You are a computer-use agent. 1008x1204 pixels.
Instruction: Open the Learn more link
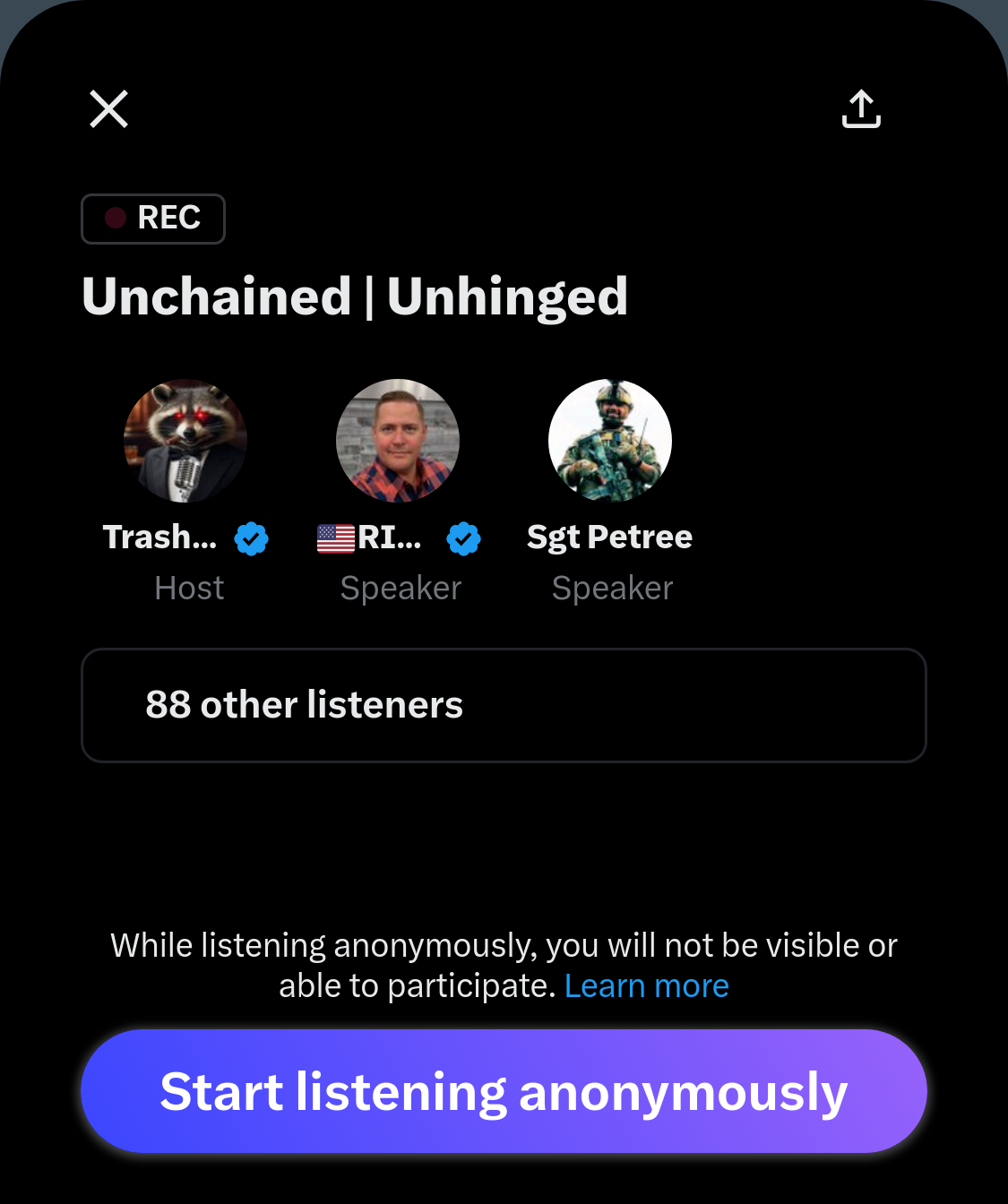click(646, 985)
